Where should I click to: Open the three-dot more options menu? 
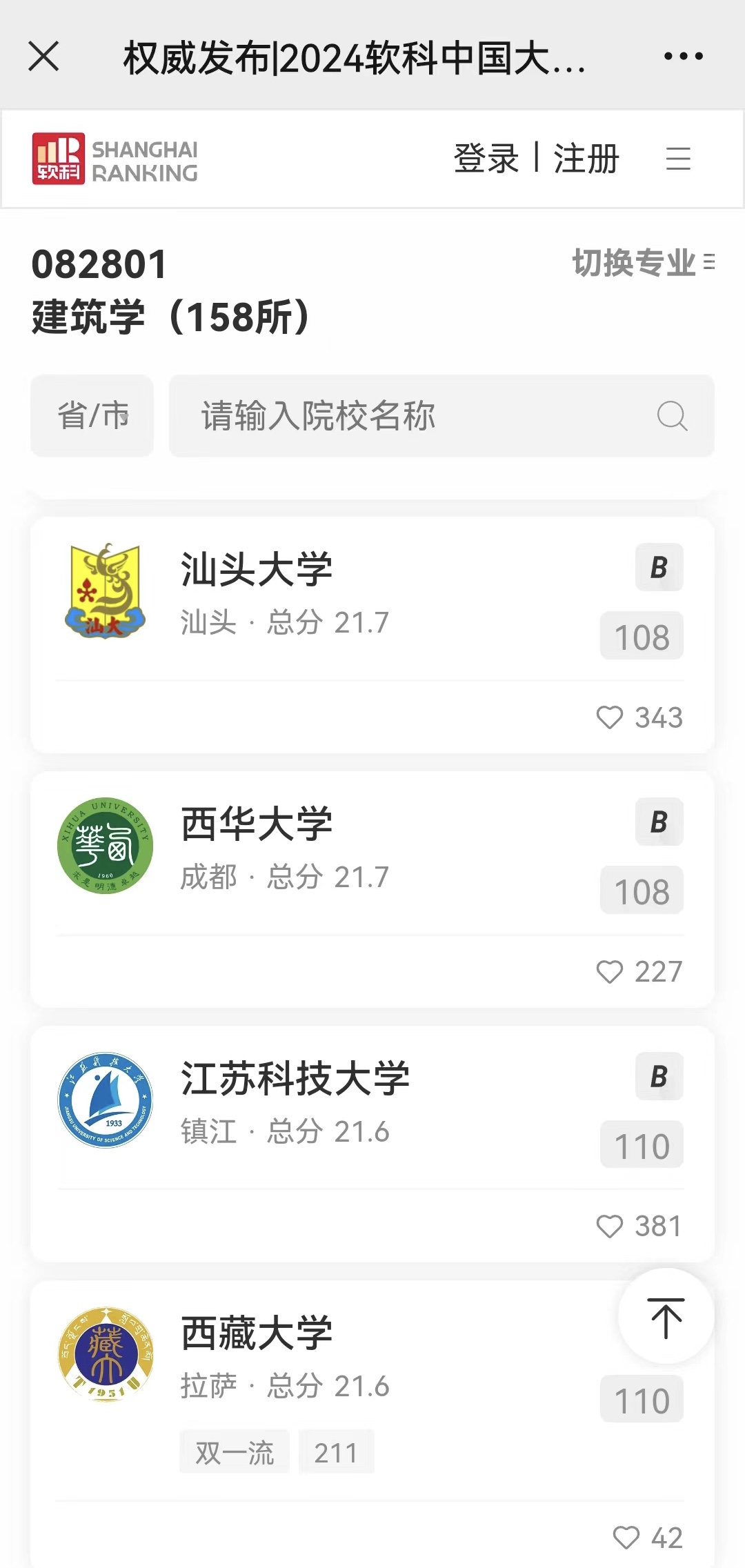point(683,56)
